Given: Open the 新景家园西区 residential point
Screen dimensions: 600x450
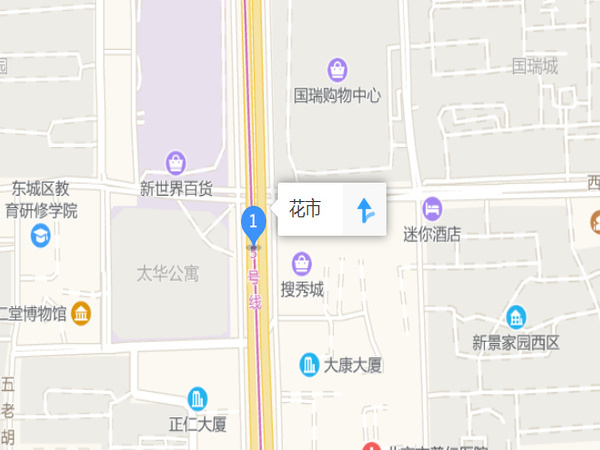Looking at the screenshot, I should (x=516, y=318).
